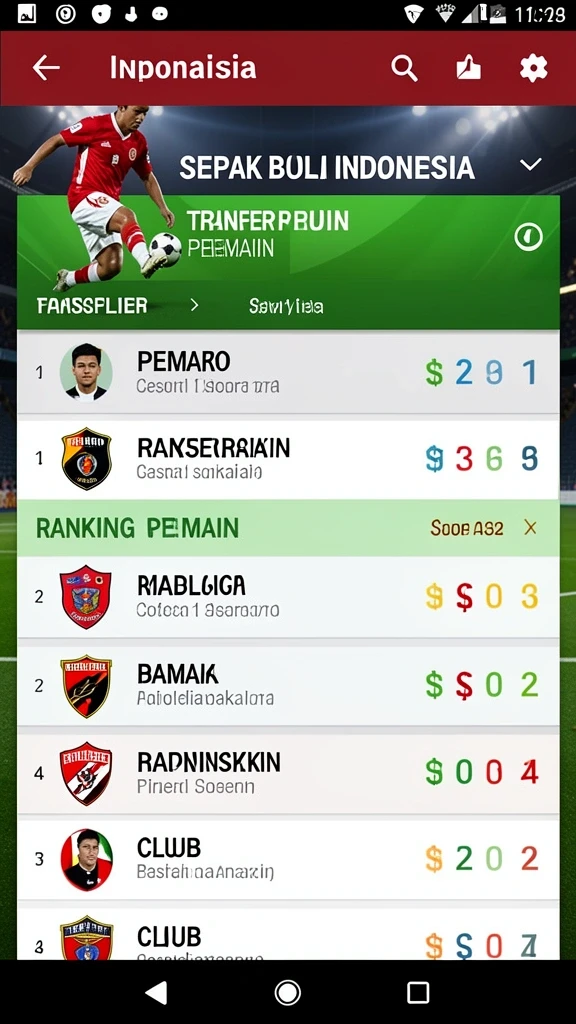The width and height of the screenshot is (576, 1024).
Task: Open the Radninskkin row
Action: 288,774
